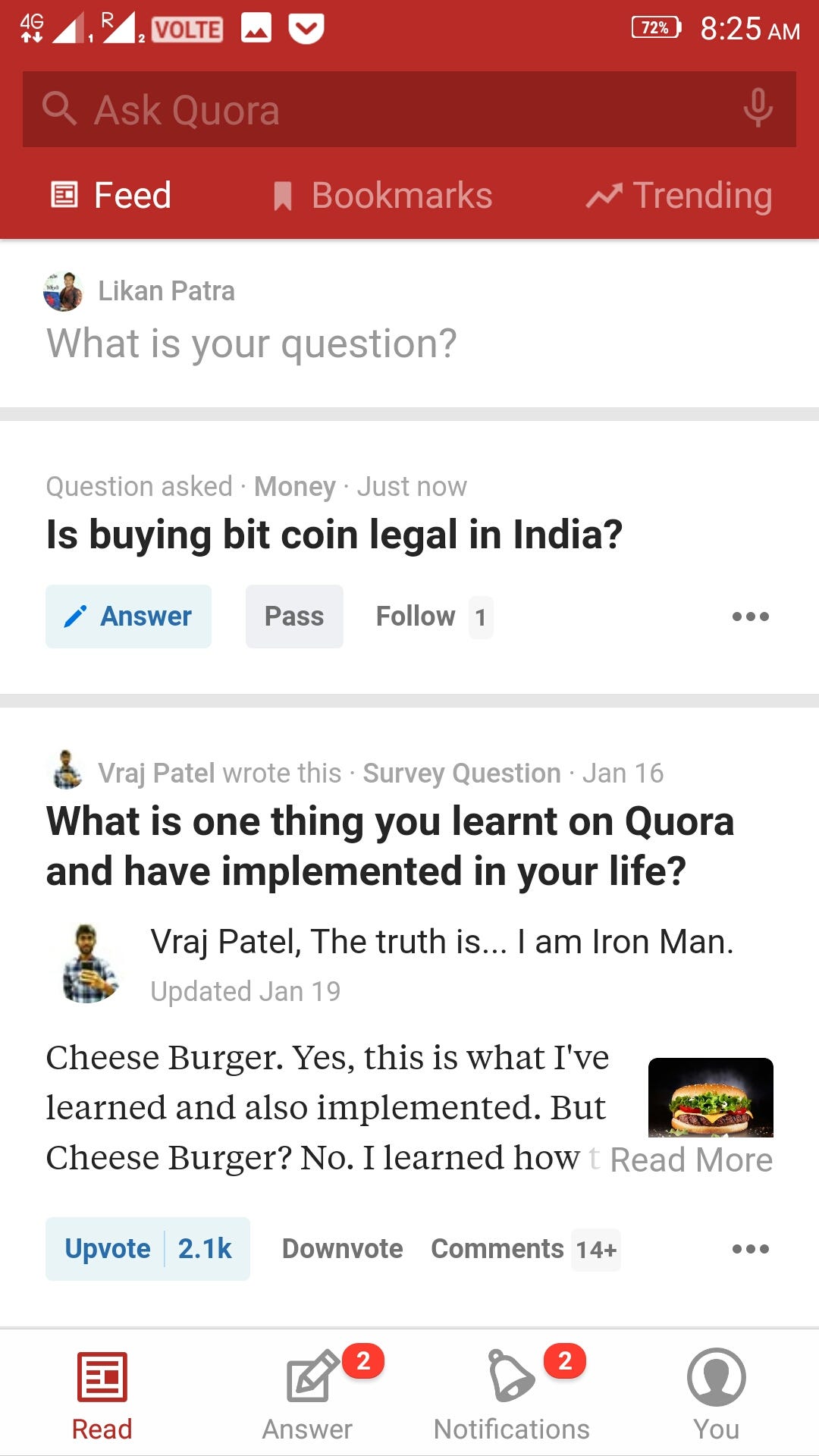Select the Feed tab
The height and width of the screenshot is (1456, 819).
(x=111, y=196)
